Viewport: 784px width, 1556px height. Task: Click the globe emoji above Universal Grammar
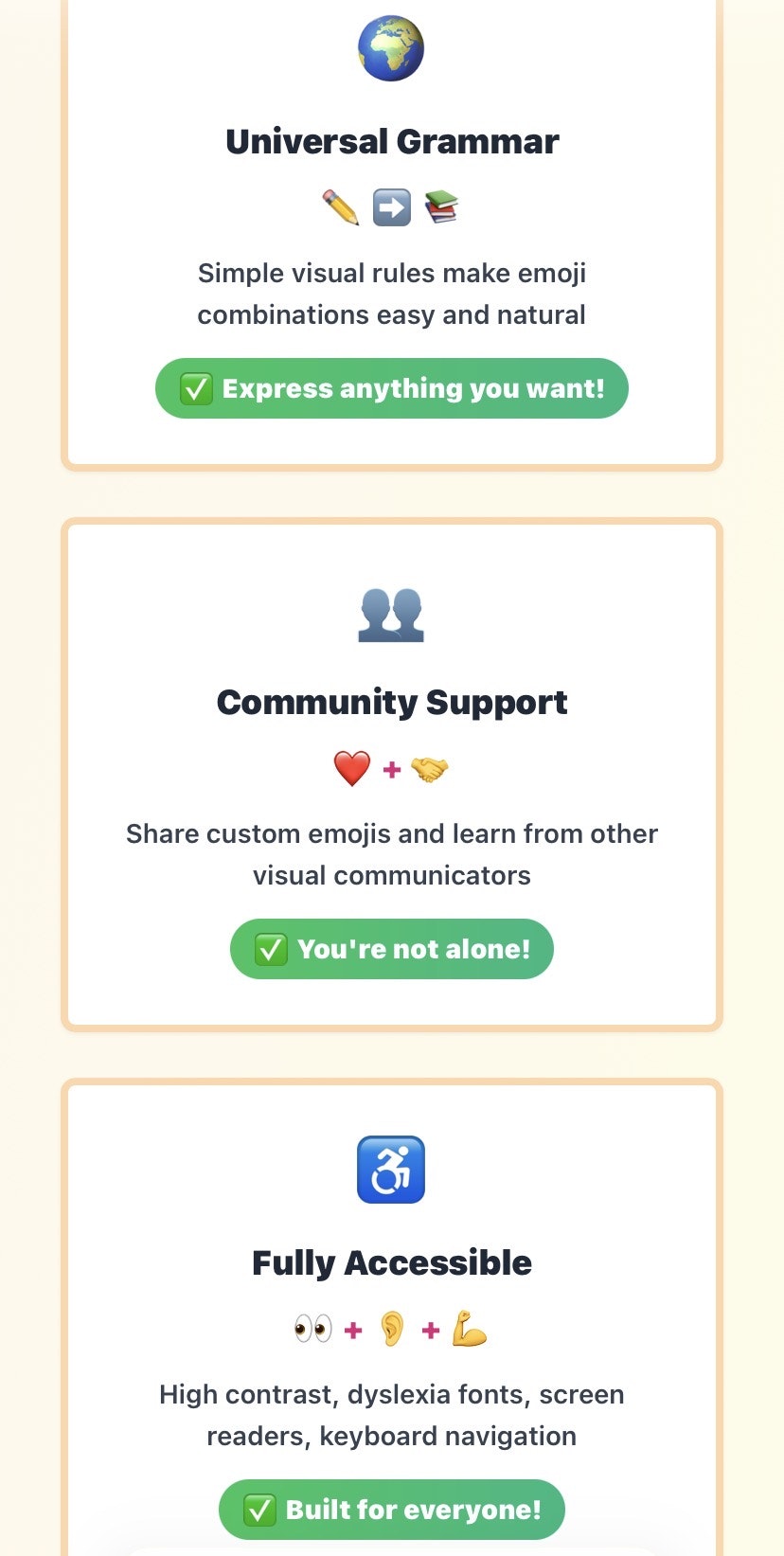point(391,47)
